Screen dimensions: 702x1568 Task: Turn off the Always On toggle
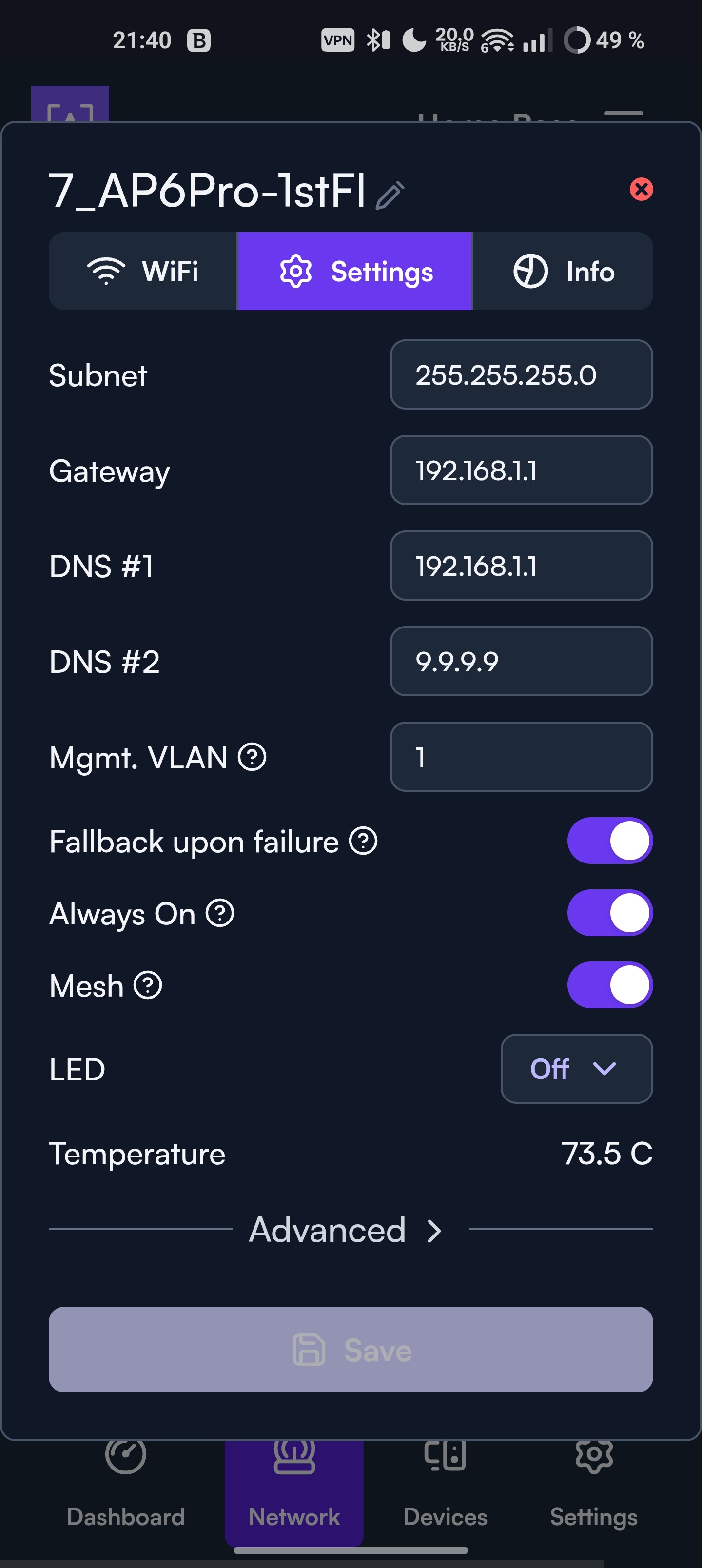pyautogui.click(x=610, y=912)
